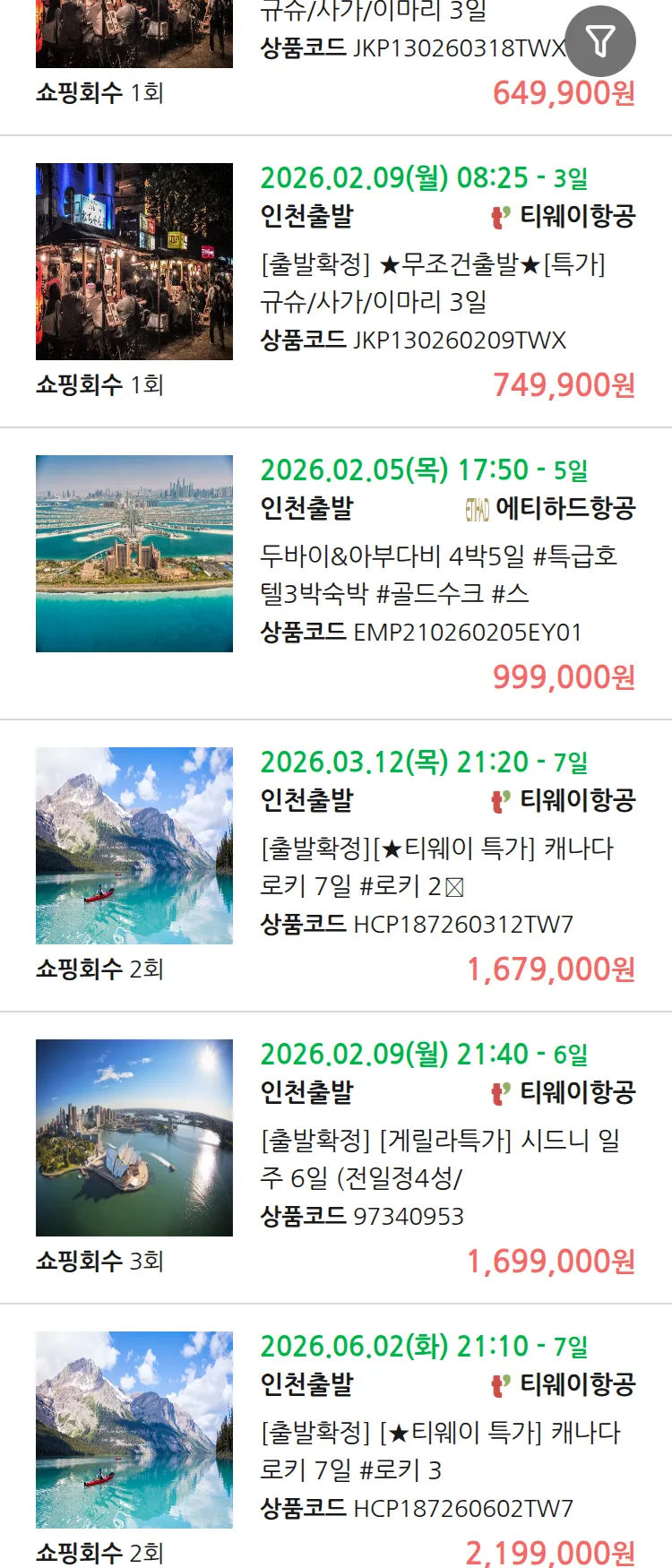
Task: Open the Sydney 6-day 1,699,000원 package
Action: pos(439,1159)
